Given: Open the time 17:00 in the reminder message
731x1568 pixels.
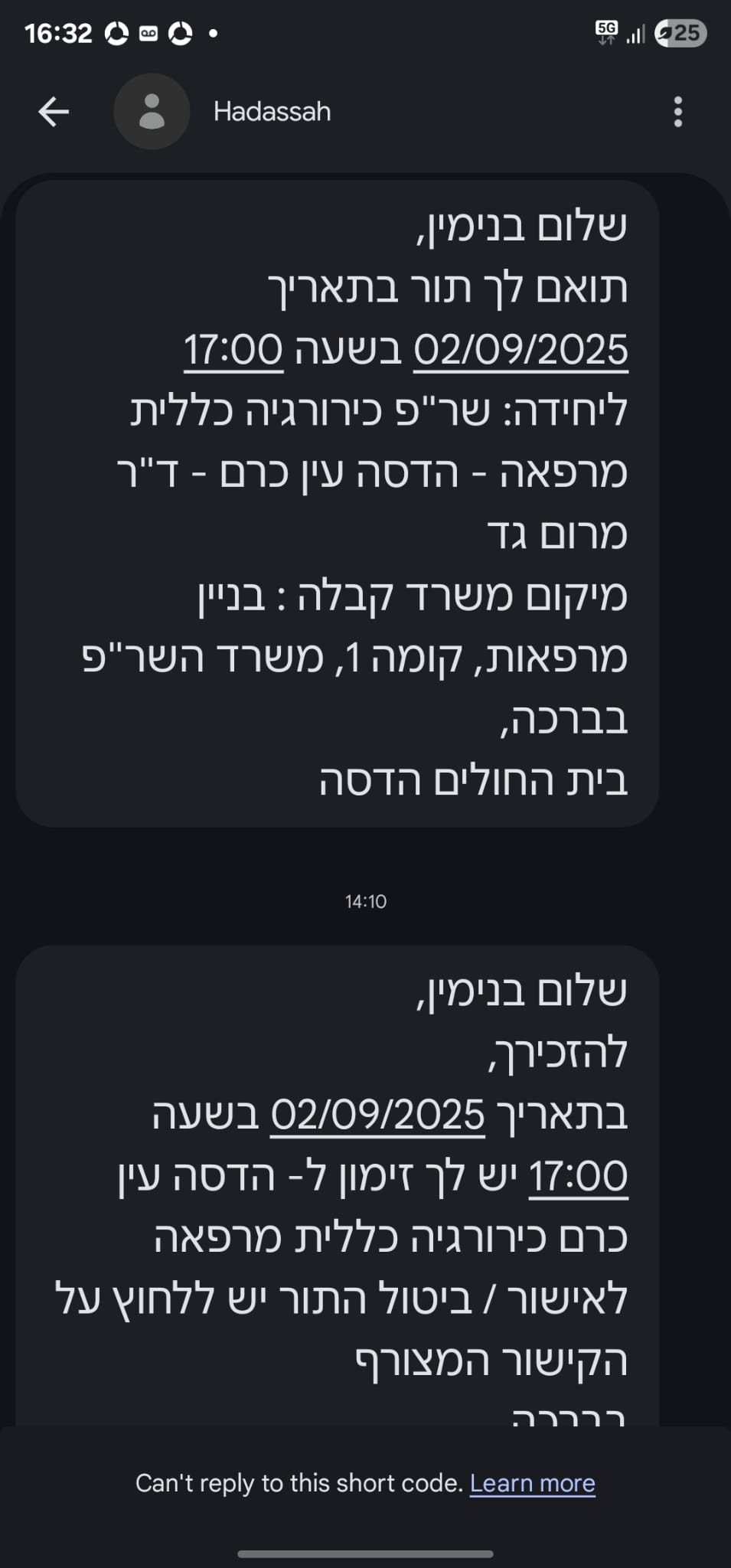Looking at the screenshot, I should tap(578, 1176).
